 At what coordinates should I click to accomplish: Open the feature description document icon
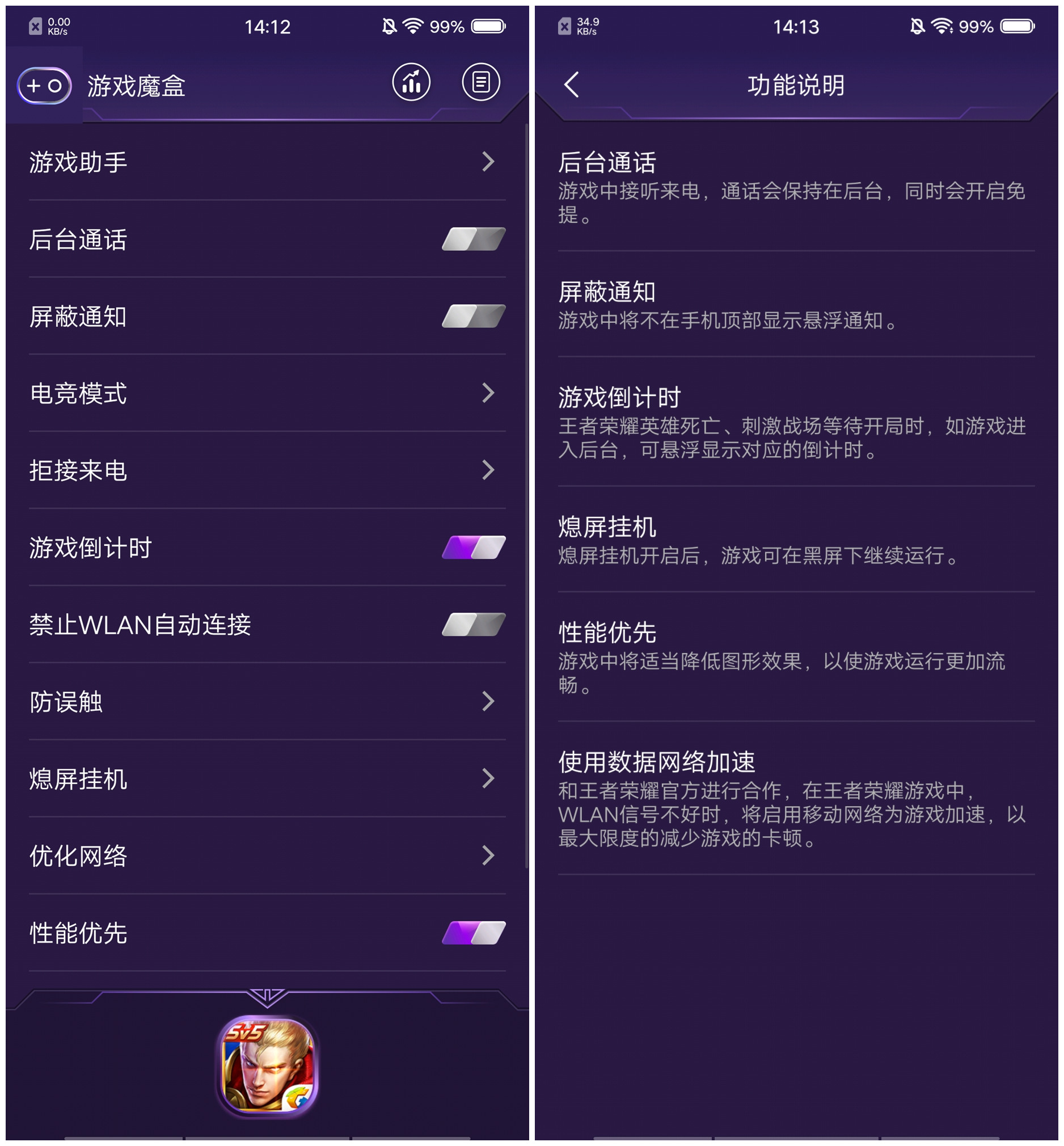tap(481, 82)
